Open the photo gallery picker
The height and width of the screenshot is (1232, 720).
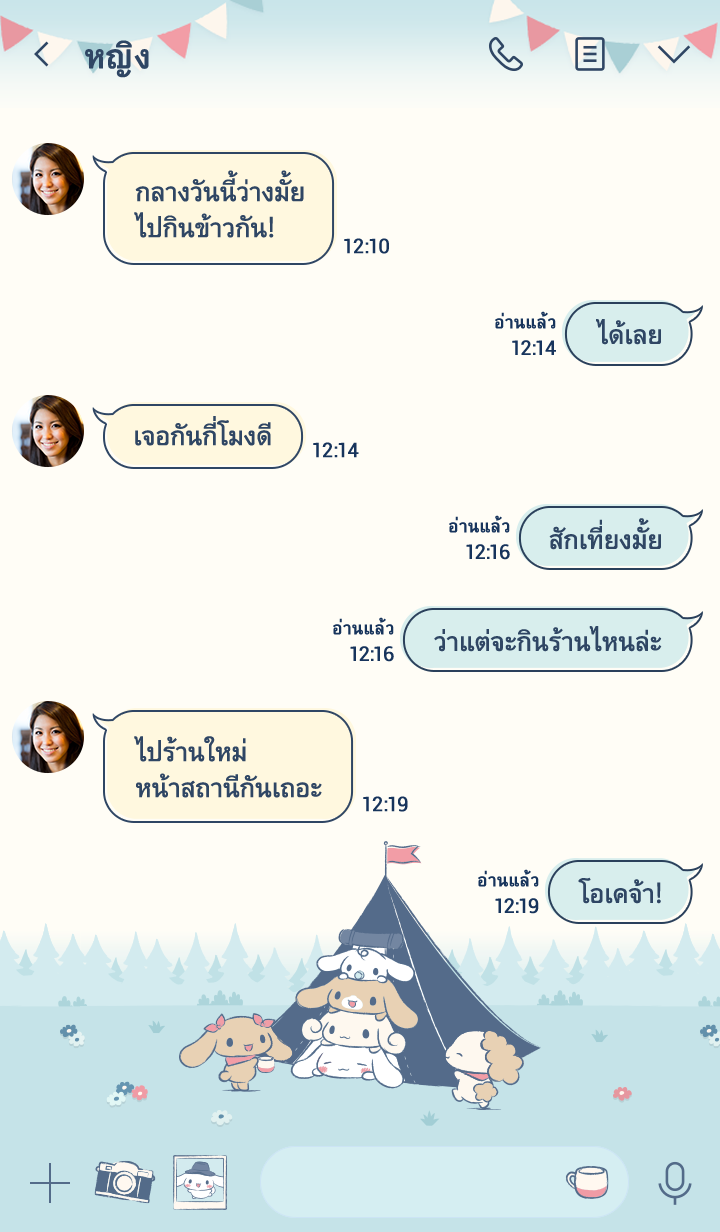[200, 1182]
